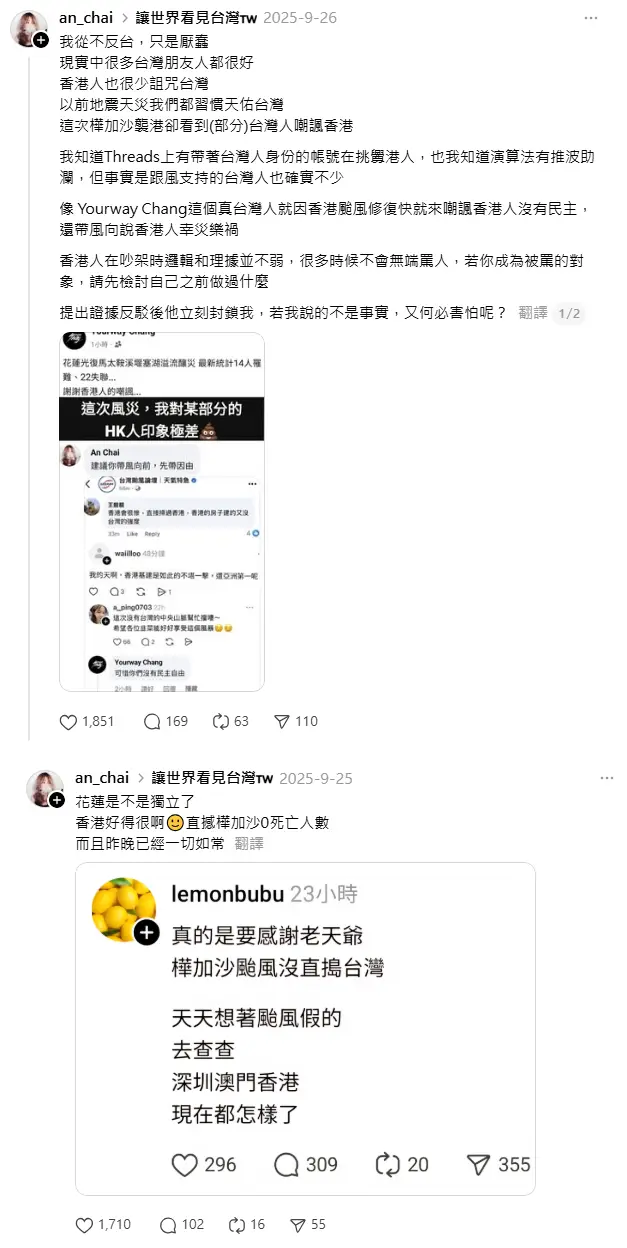Open comments on the post with 102 replies
The width and height of the screenshot is (627, 1248).
click(x=167, y=1224)
